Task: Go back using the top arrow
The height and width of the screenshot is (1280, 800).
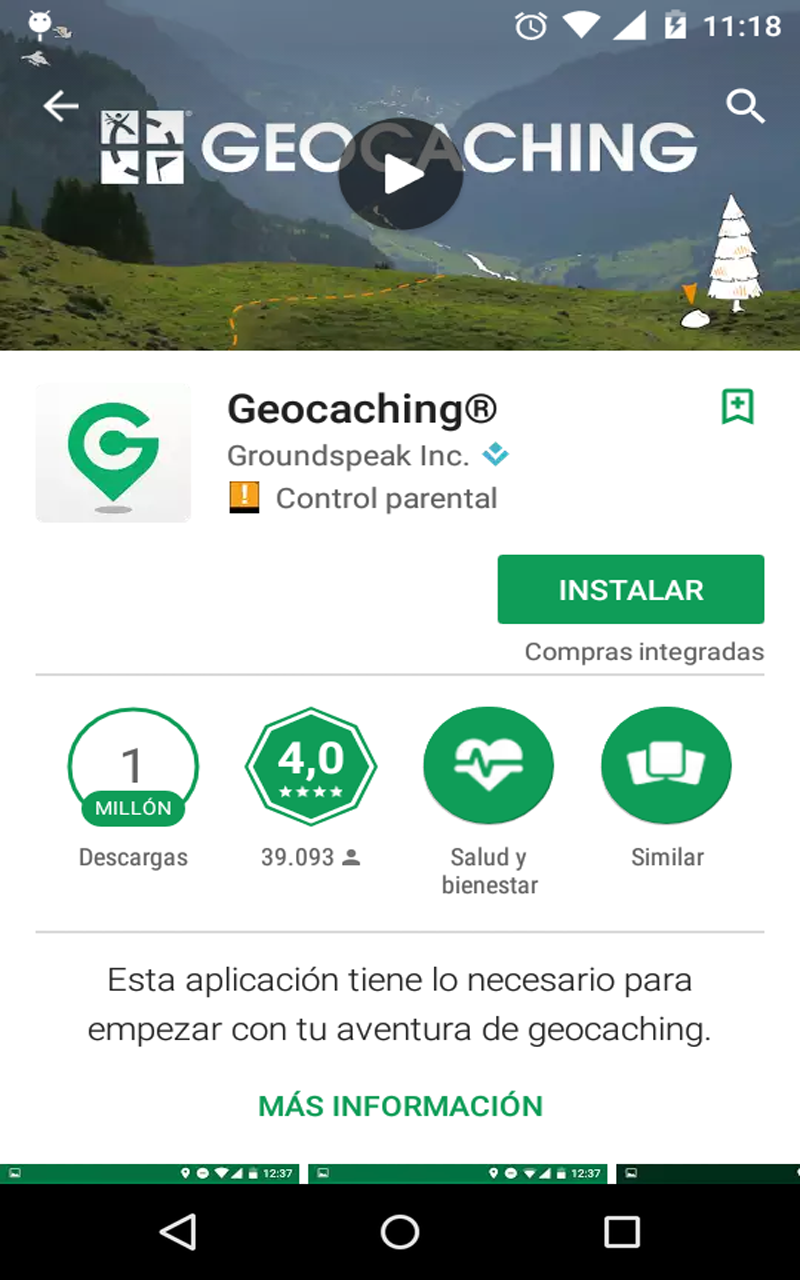Action: [x=61, y=106]
